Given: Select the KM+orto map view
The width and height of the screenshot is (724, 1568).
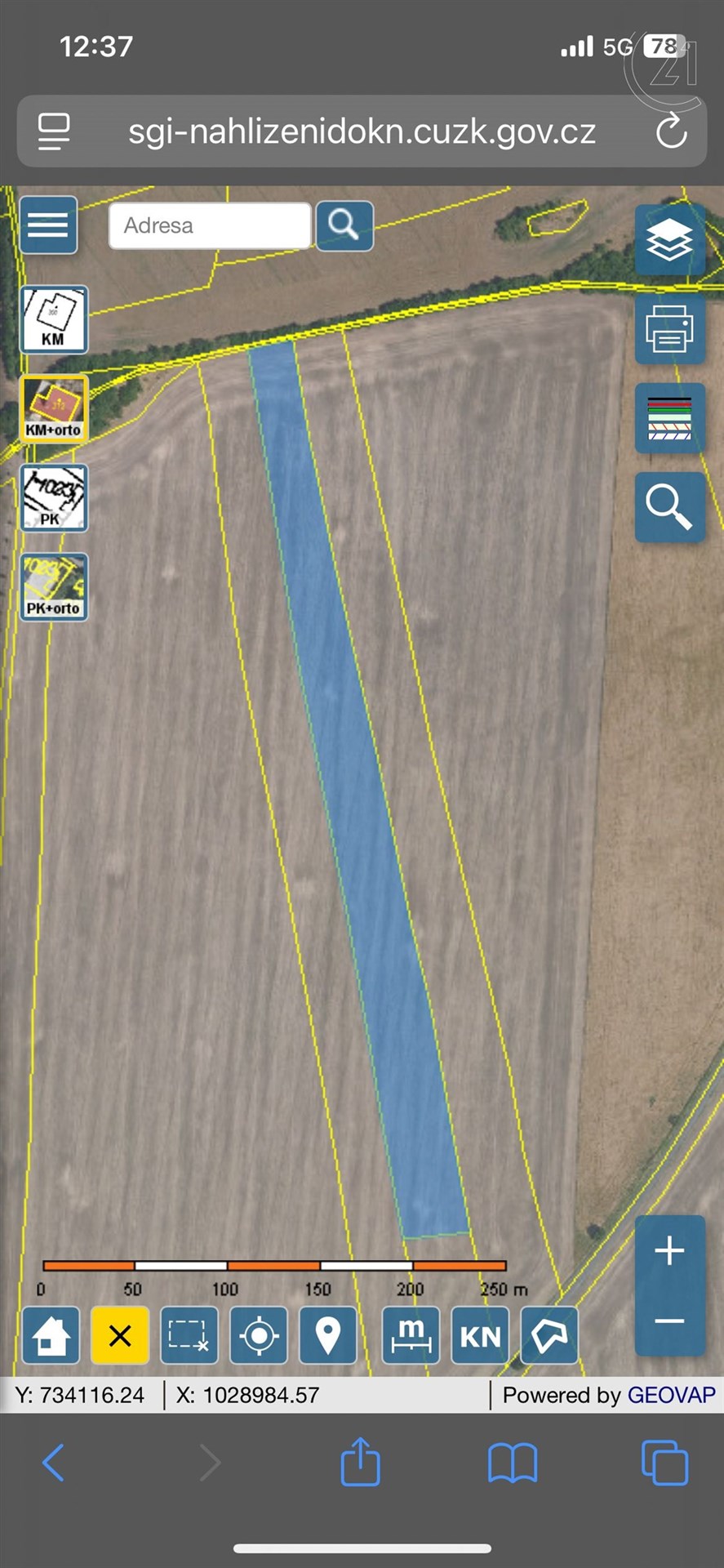Looking at the screenshot, I should (x=54, y=408).
